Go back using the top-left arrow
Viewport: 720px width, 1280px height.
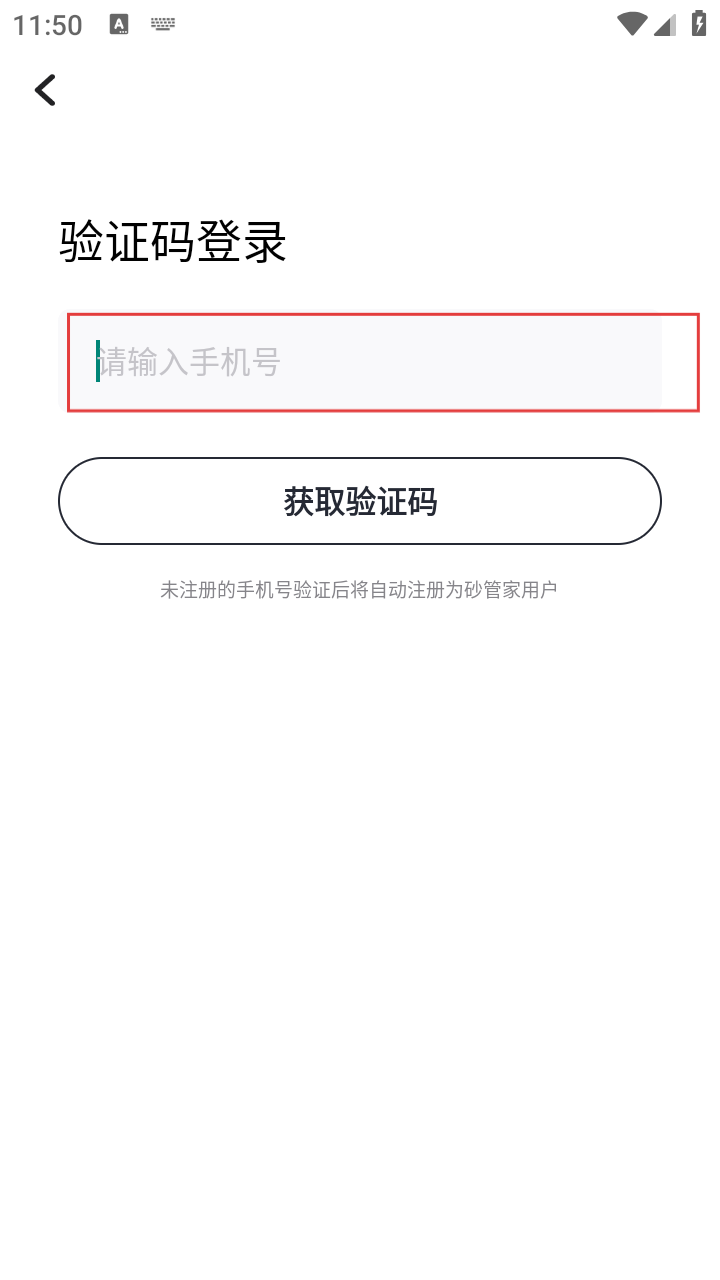pyautogui.click(x=45, y=90)
